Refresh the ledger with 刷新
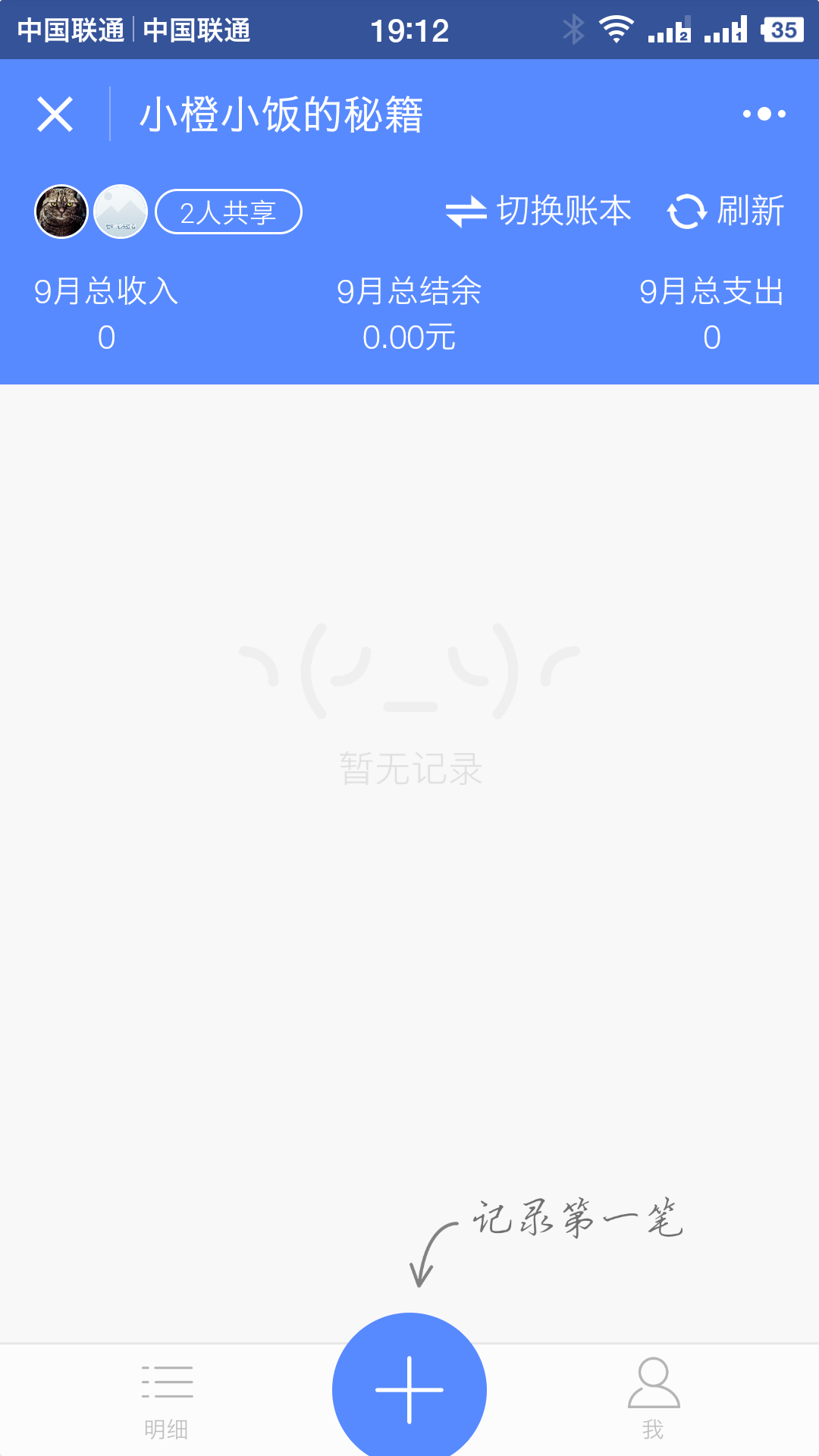 pyautogui.click(x=726, y=211)
